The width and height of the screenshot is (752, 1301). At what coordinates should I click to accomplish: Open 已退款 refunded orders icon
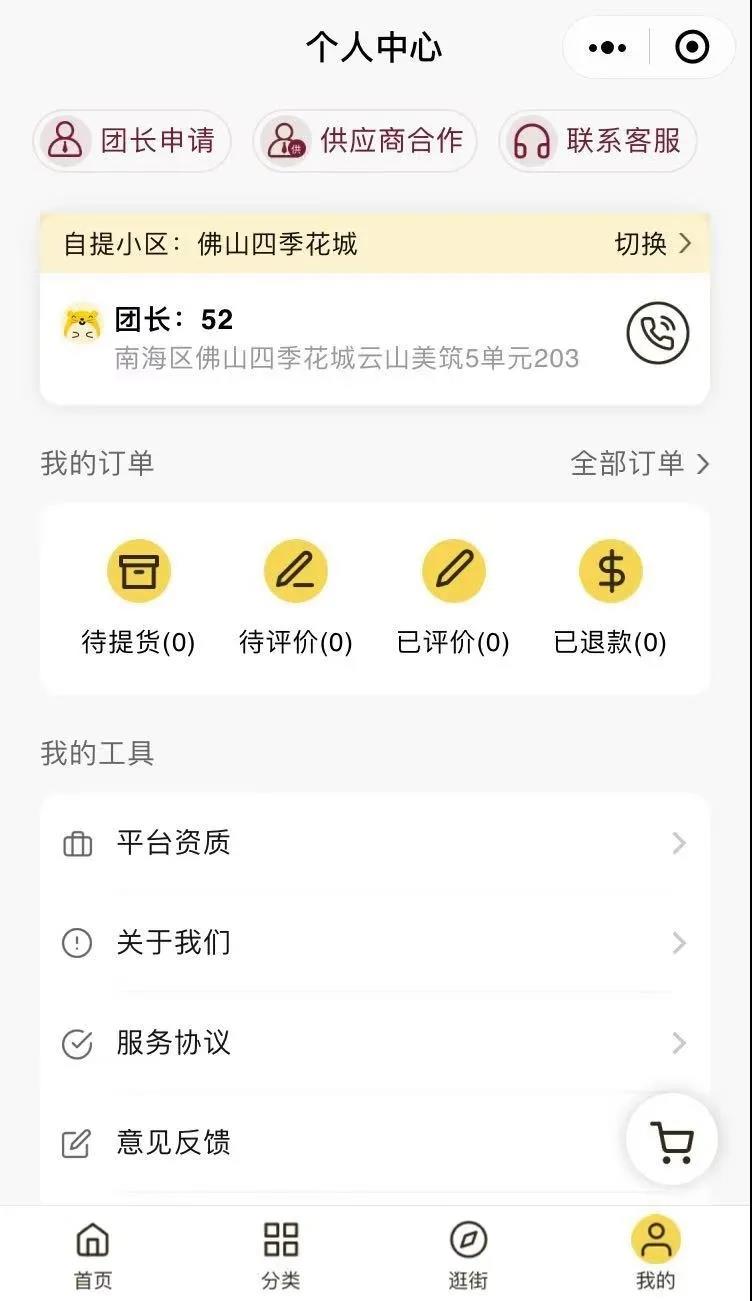(610, 570)
